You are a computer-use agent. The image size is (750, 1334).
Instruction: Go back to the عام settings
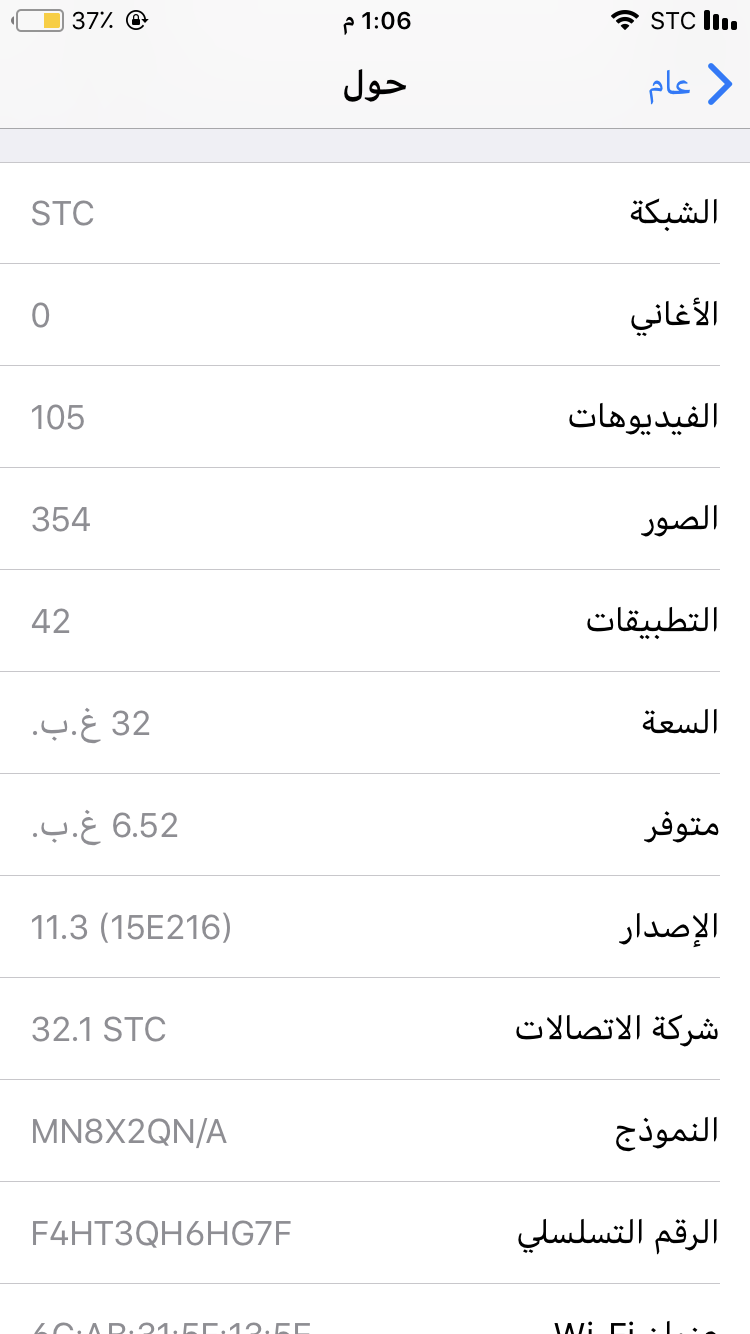[x=690, y=85]
